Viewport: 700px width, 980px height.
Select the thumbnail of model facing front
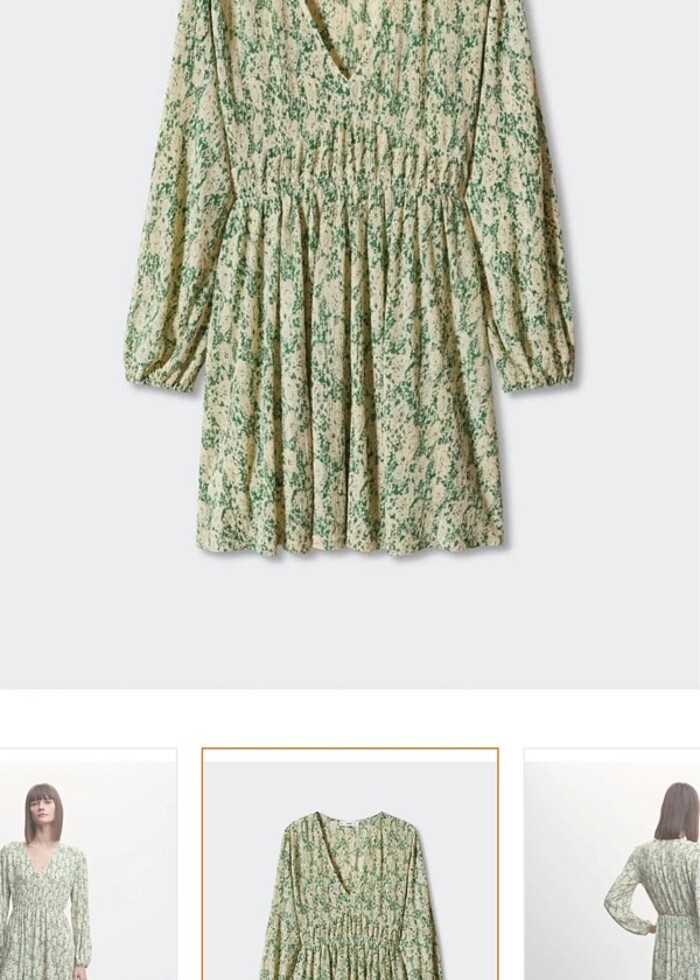88,865
